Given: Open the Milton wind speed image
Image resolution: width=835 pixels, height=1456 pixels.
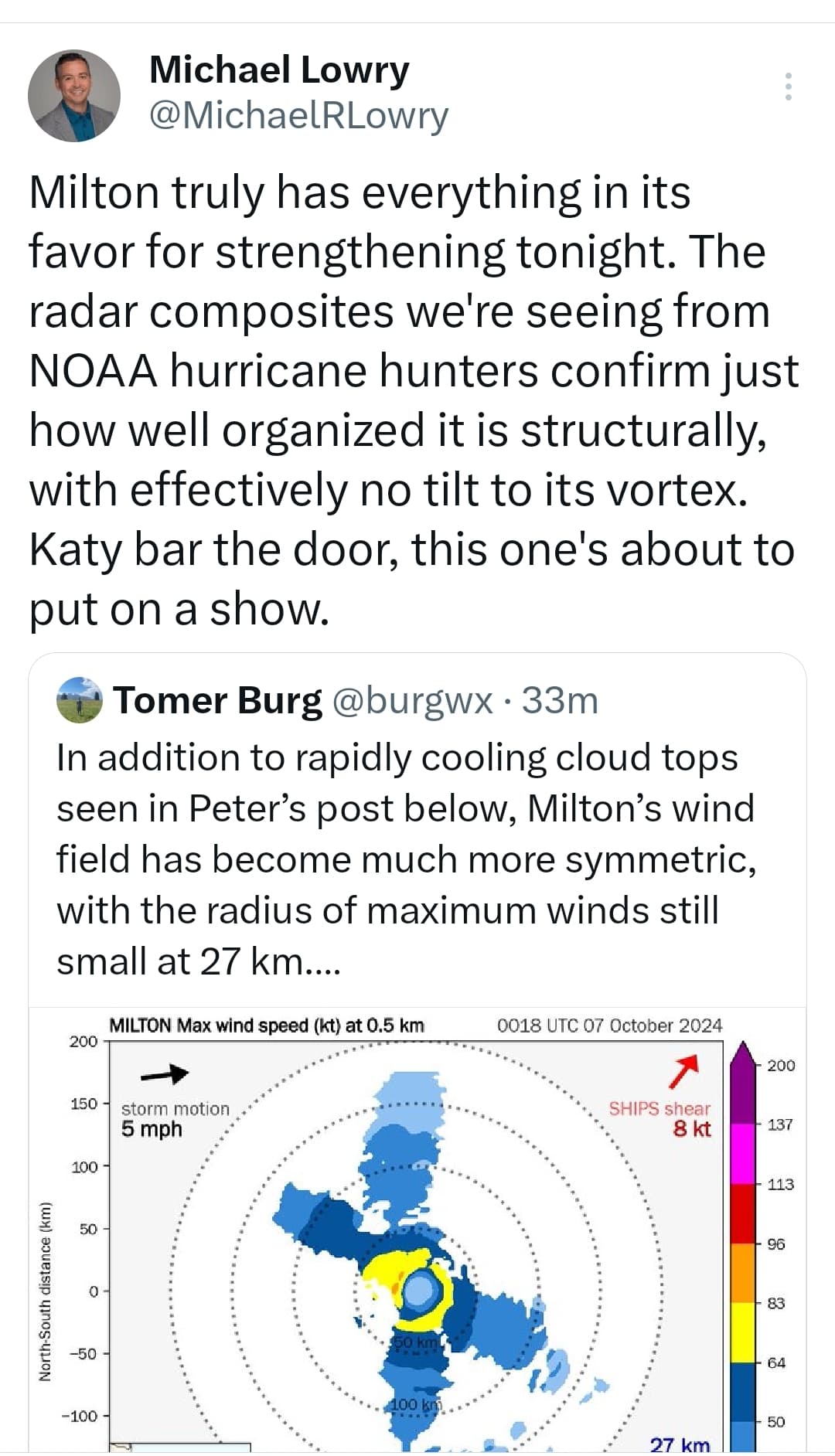Looking at the screenshot, I should [x=417, y=1231].
